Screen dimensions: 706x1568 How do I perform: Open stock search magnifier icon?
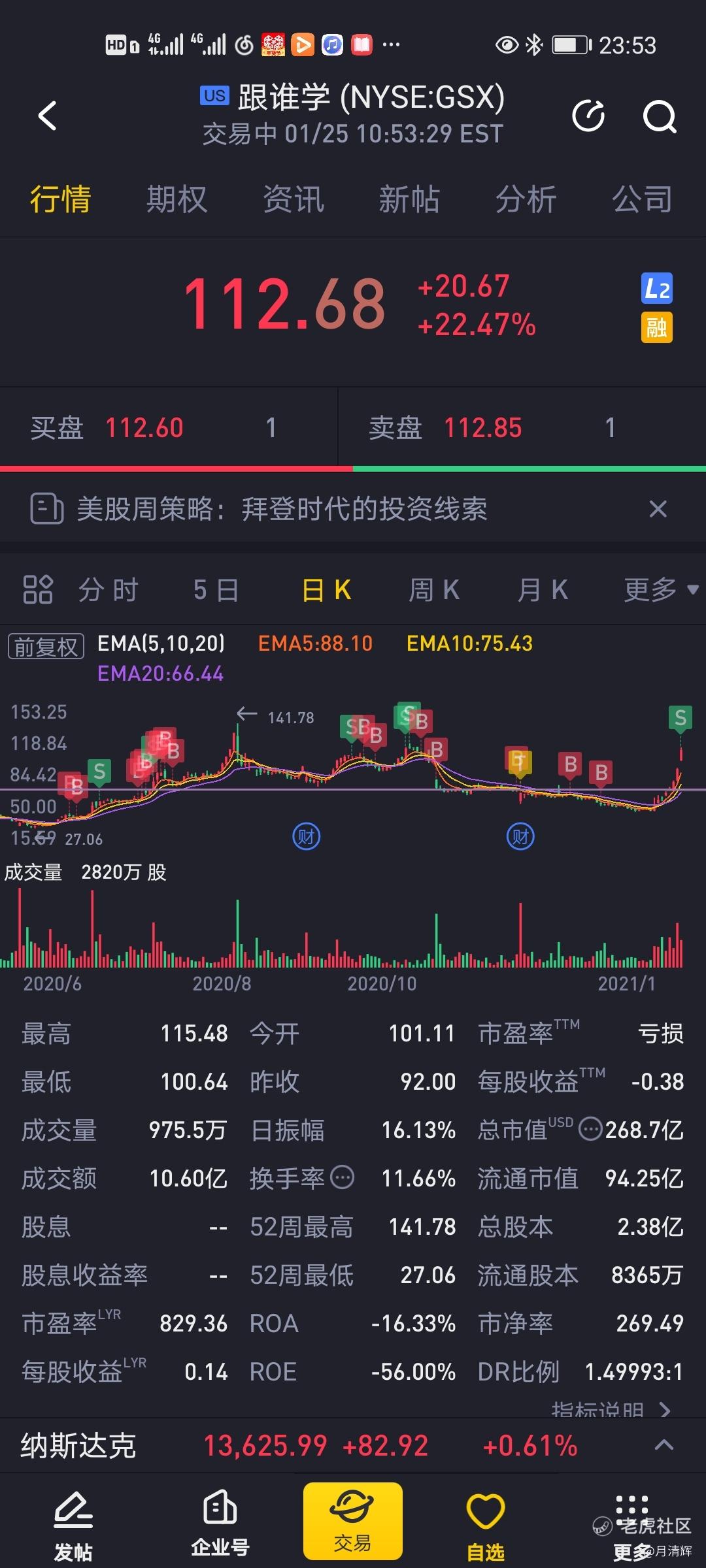pos(660,117)
